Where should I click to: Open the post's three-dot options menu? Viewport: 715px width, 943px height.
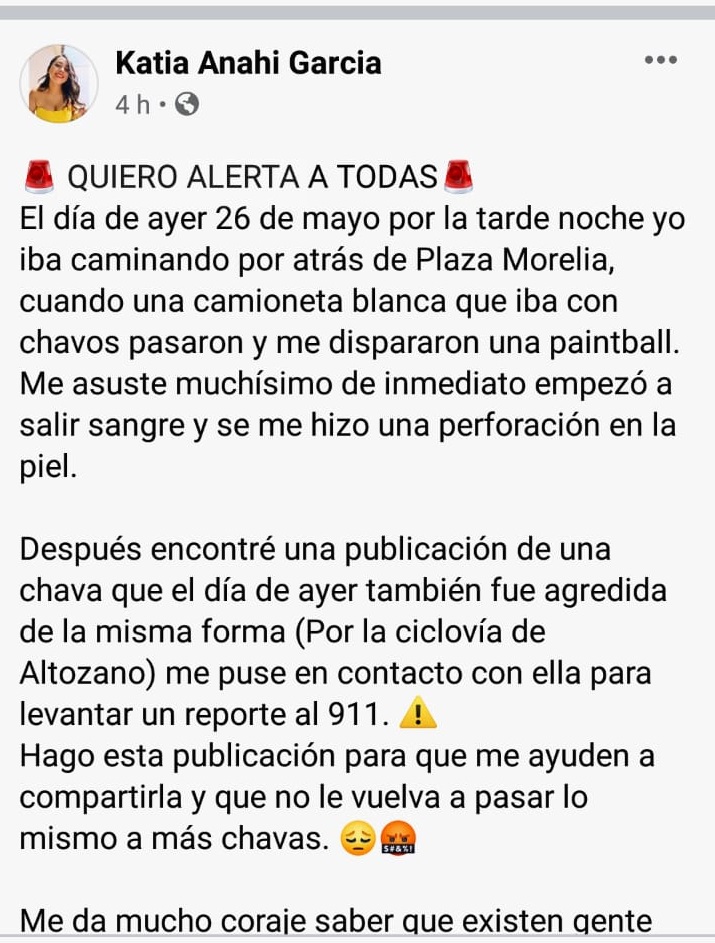coord(661,60)
